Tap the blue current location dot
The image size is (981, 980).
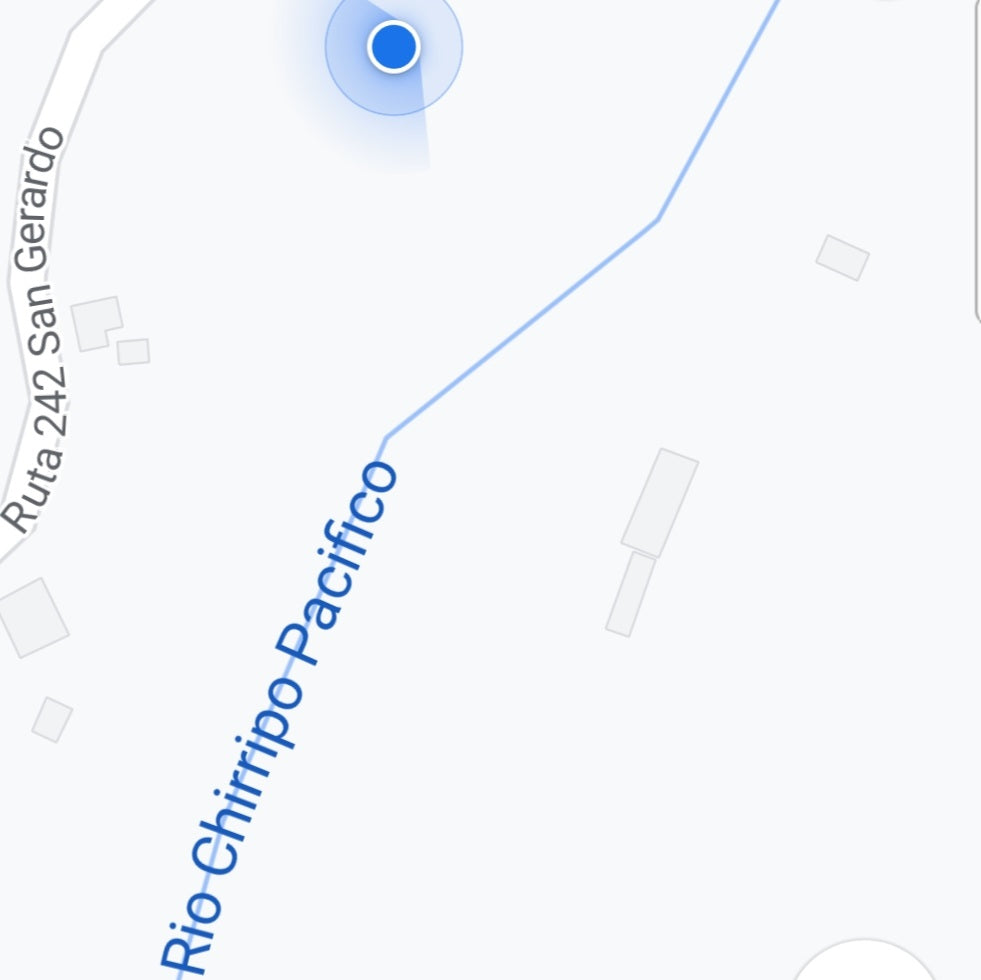(x=393, y=47)
